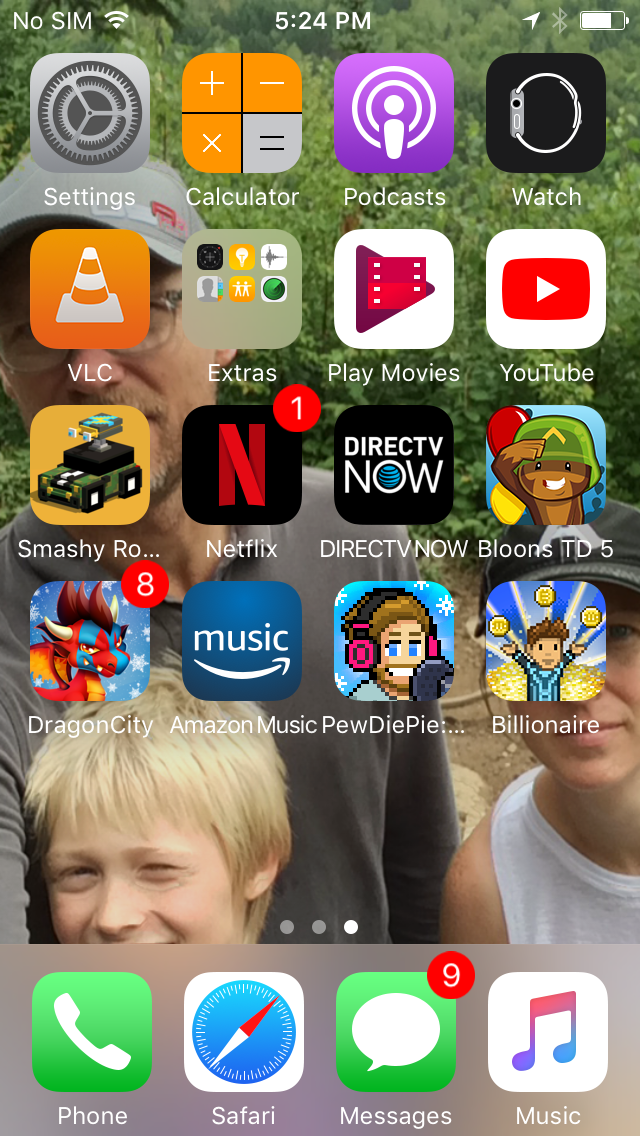Open the DragonCity game
This screenshot has width=640, height=1136.
coord(90,641)
